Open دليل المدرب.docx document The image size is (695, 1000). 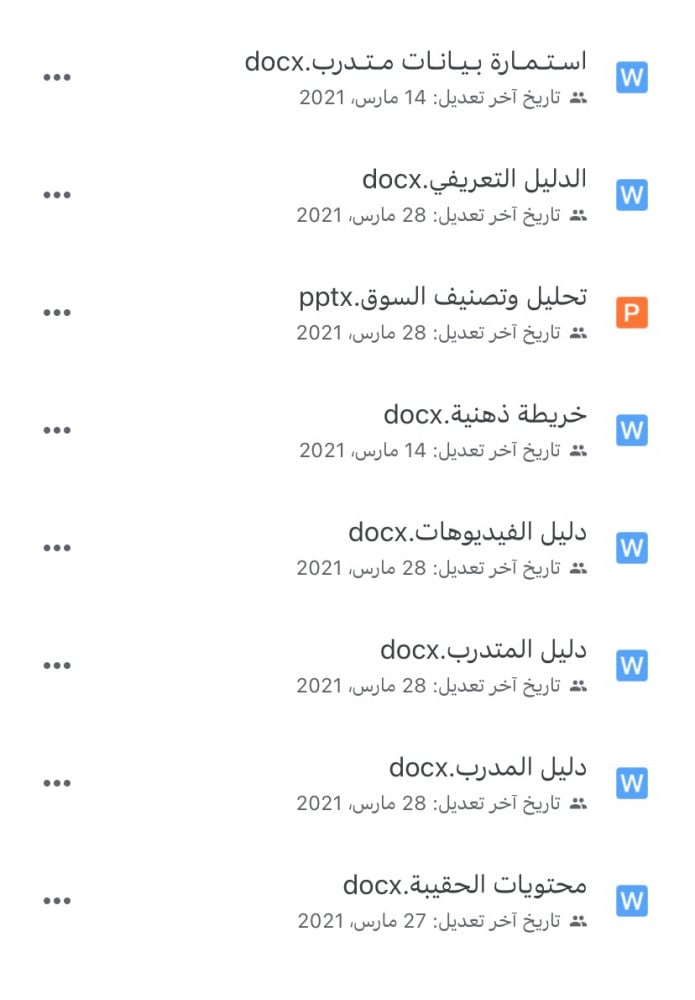487,768
